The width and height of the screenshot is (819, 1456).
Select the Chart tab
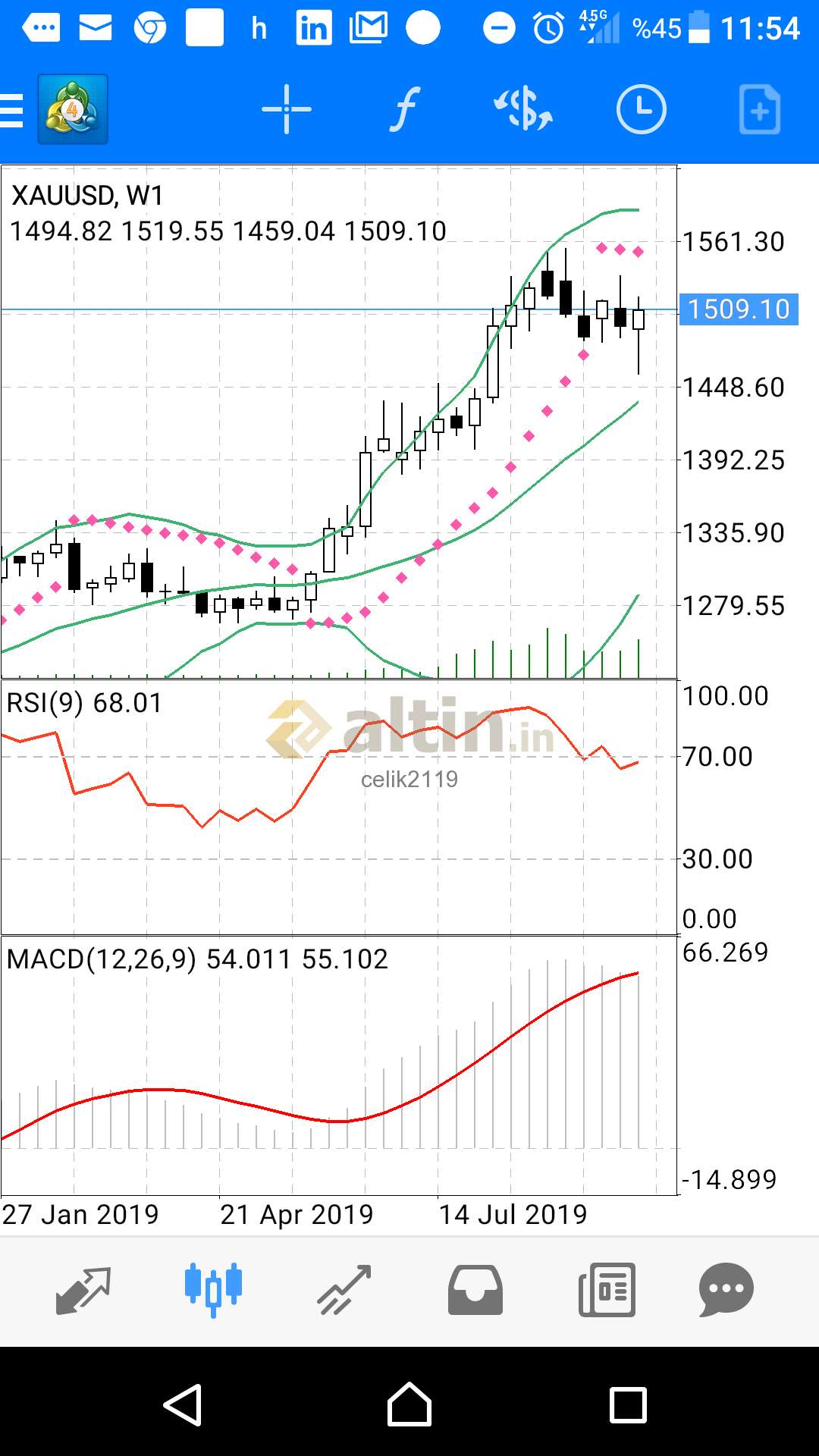pos(213,1290)
